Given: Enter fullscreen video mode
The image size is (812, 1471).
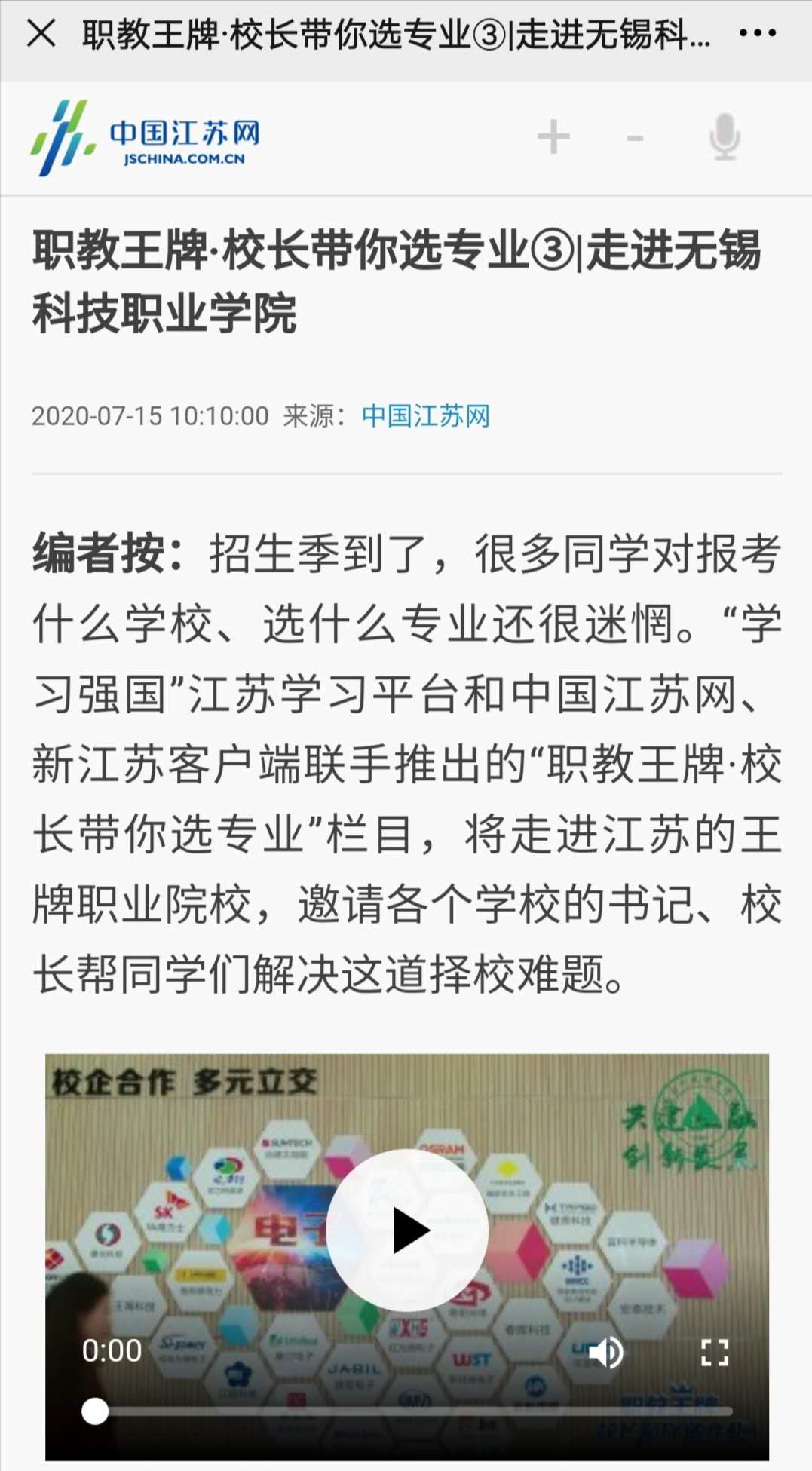Looking at the screenshot, I should (714, 1353).
